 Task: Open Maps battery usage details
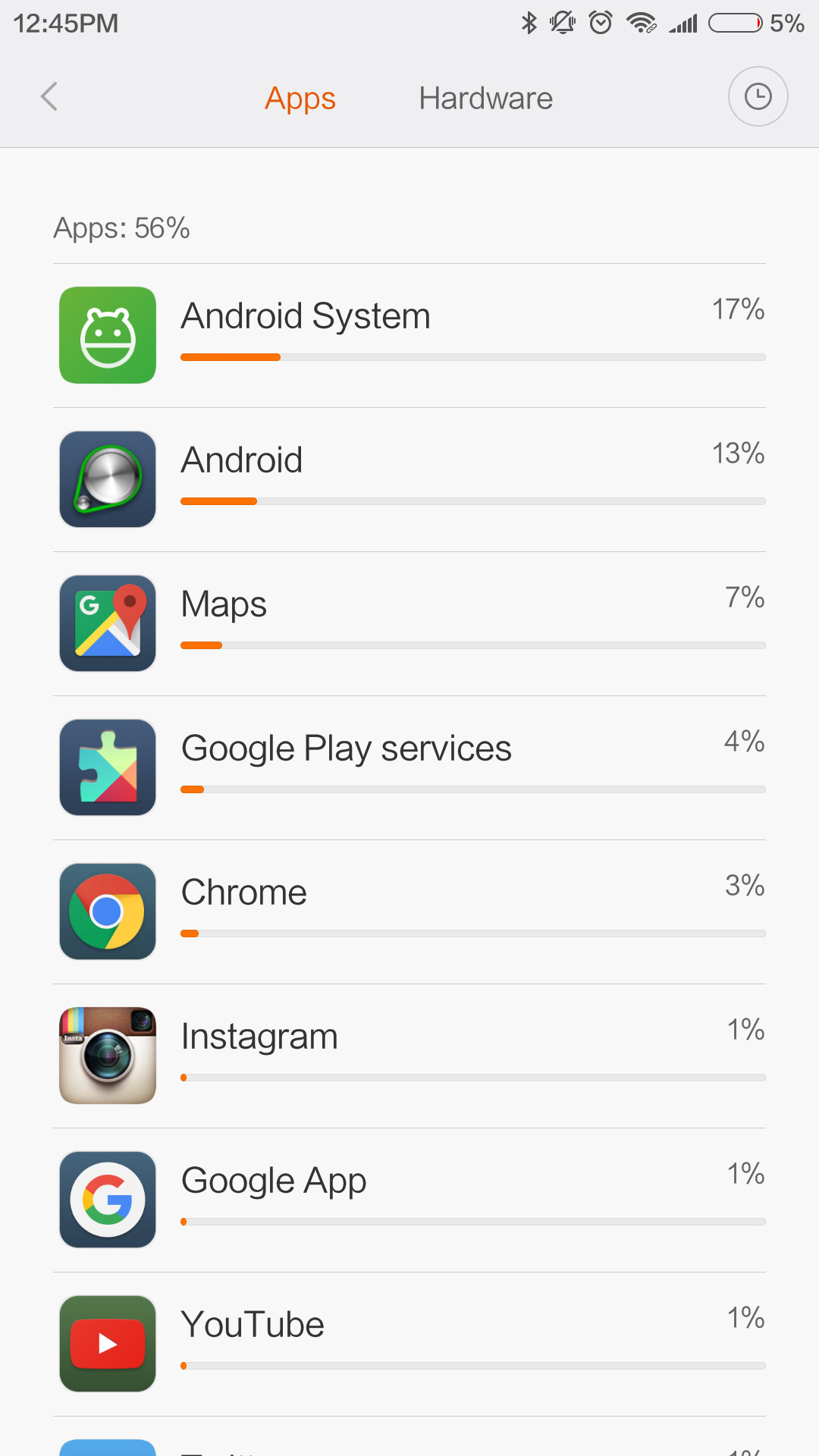(x=409, y=623)
